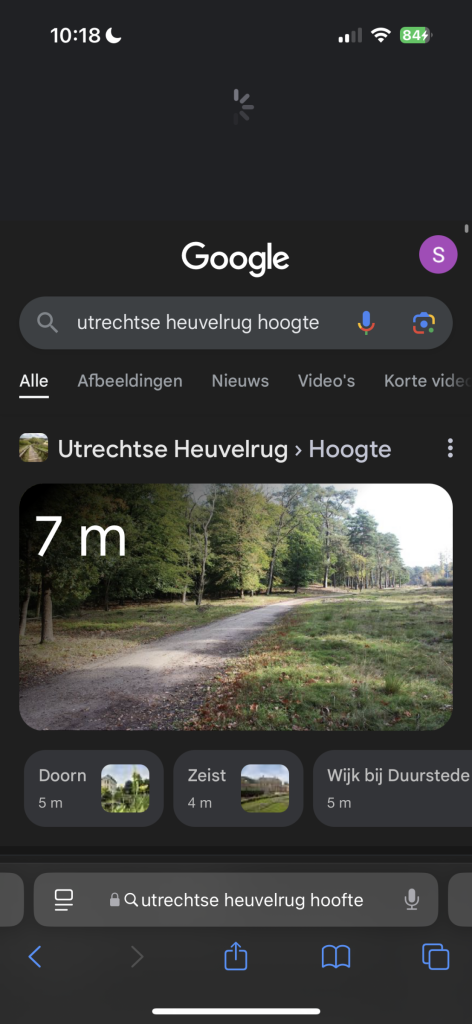
Task: Switch to the Nieuws tab
Action: (x=240, y=381)
